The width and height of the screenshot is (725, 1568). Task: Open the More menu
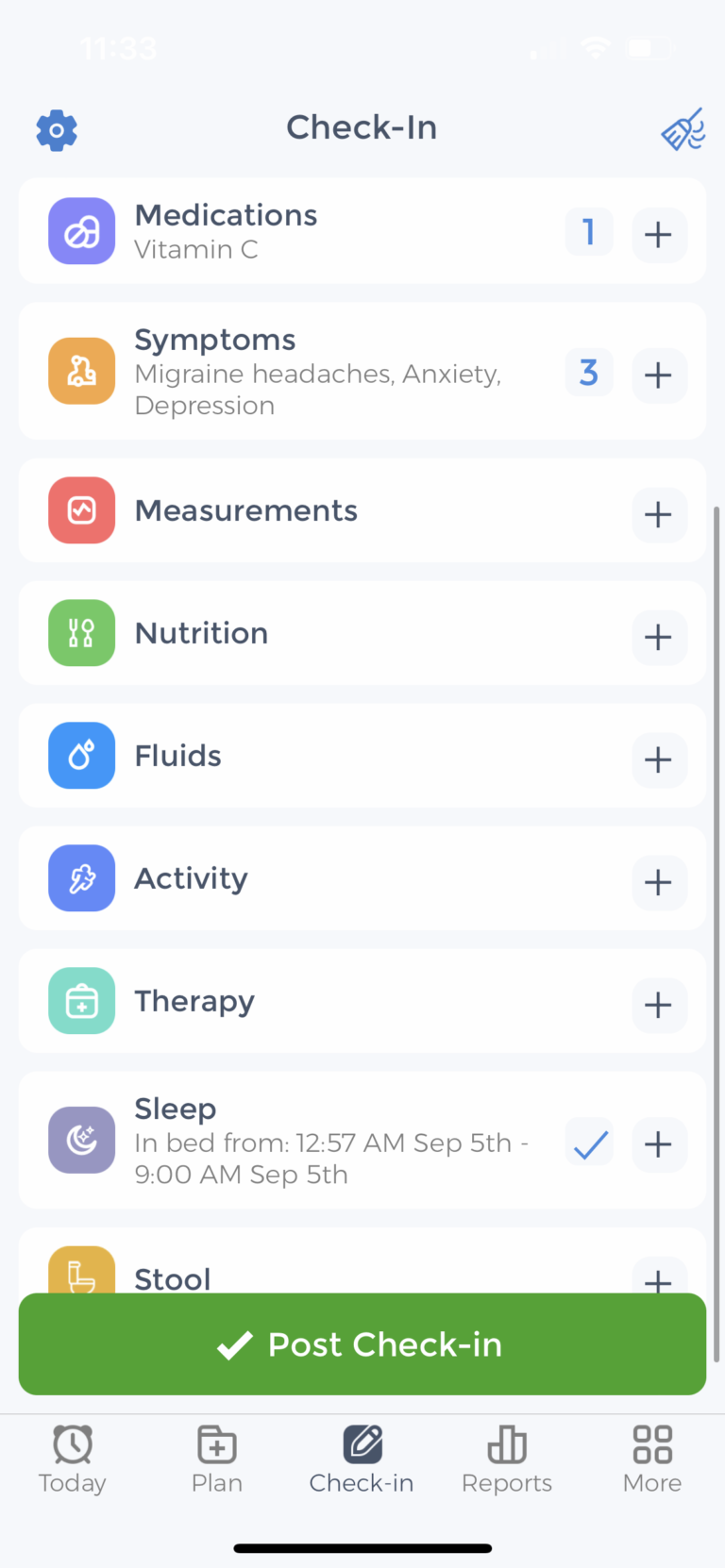pyautogui.click(x=651, y=1459)
